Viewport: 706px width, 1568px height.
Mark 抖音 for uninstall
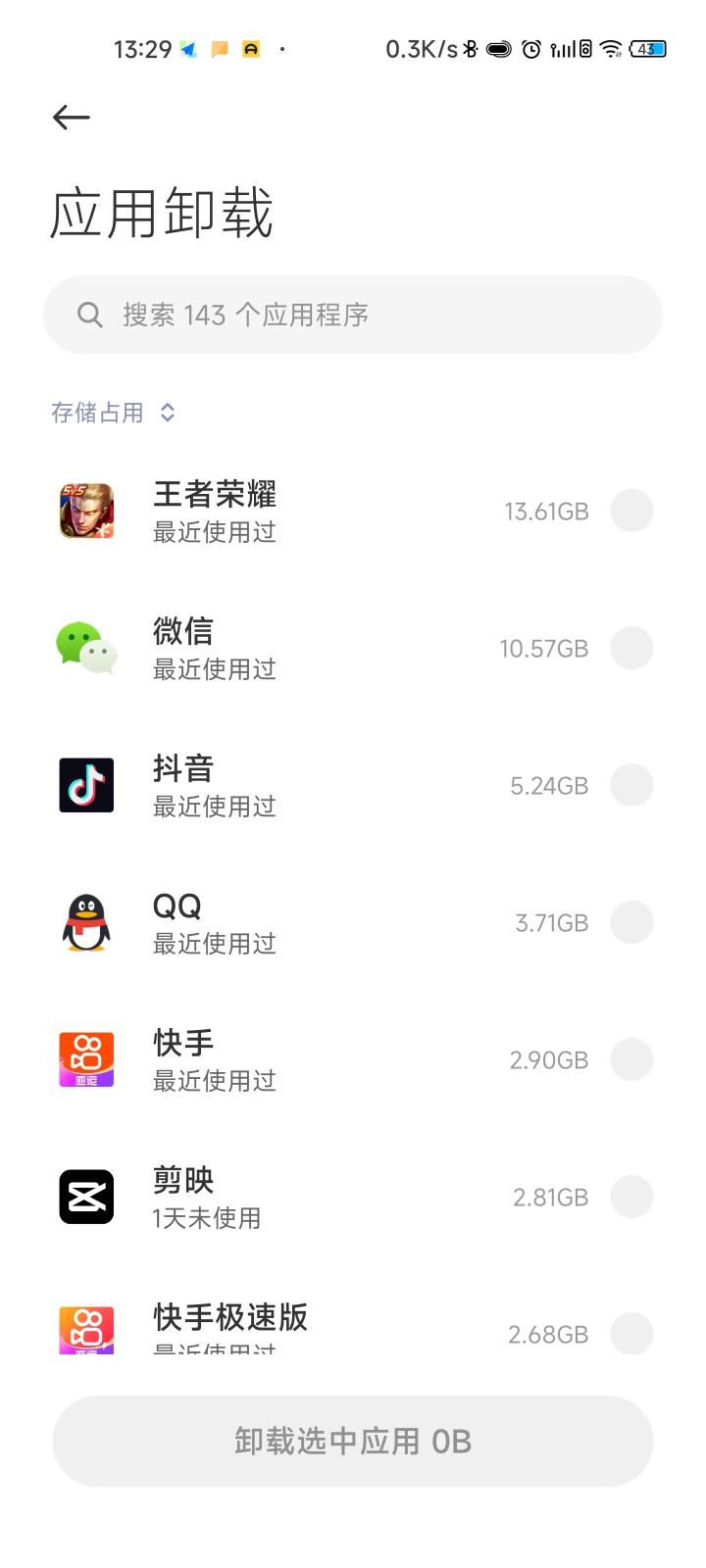pyautogui.click(x=631, y=785)
